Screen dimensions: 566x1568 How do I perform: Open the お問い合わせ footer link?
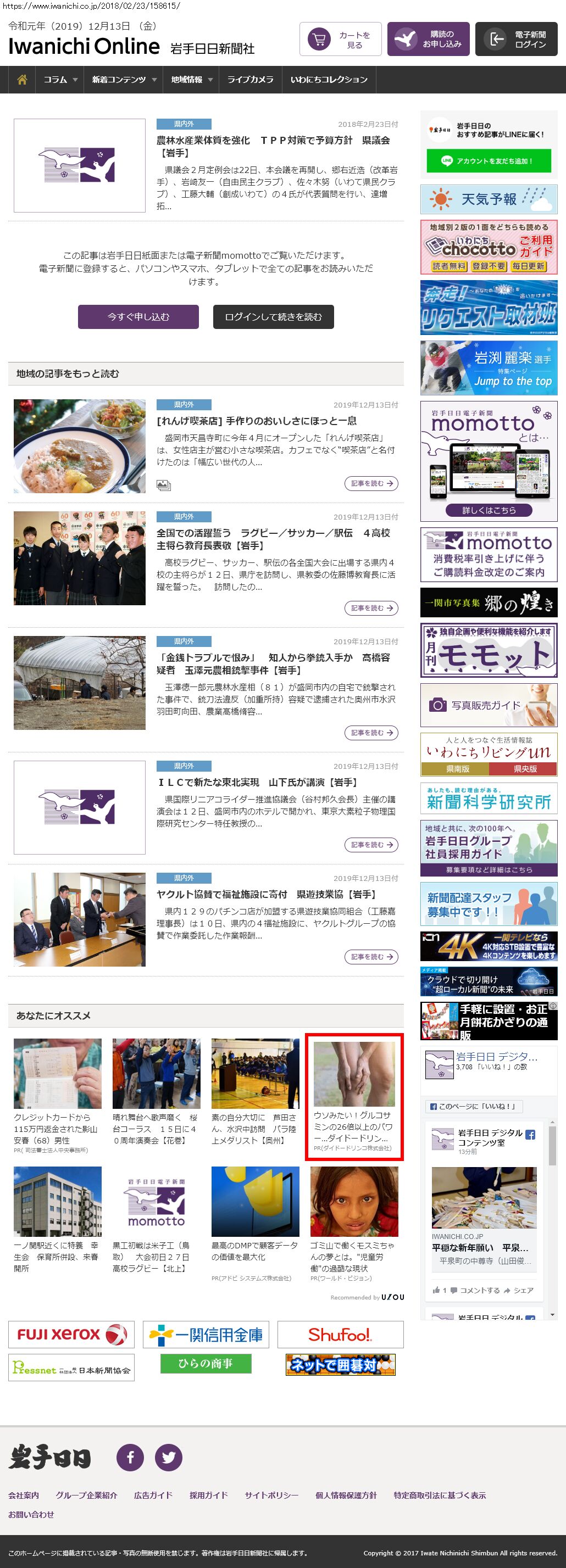pos(31,1514)
